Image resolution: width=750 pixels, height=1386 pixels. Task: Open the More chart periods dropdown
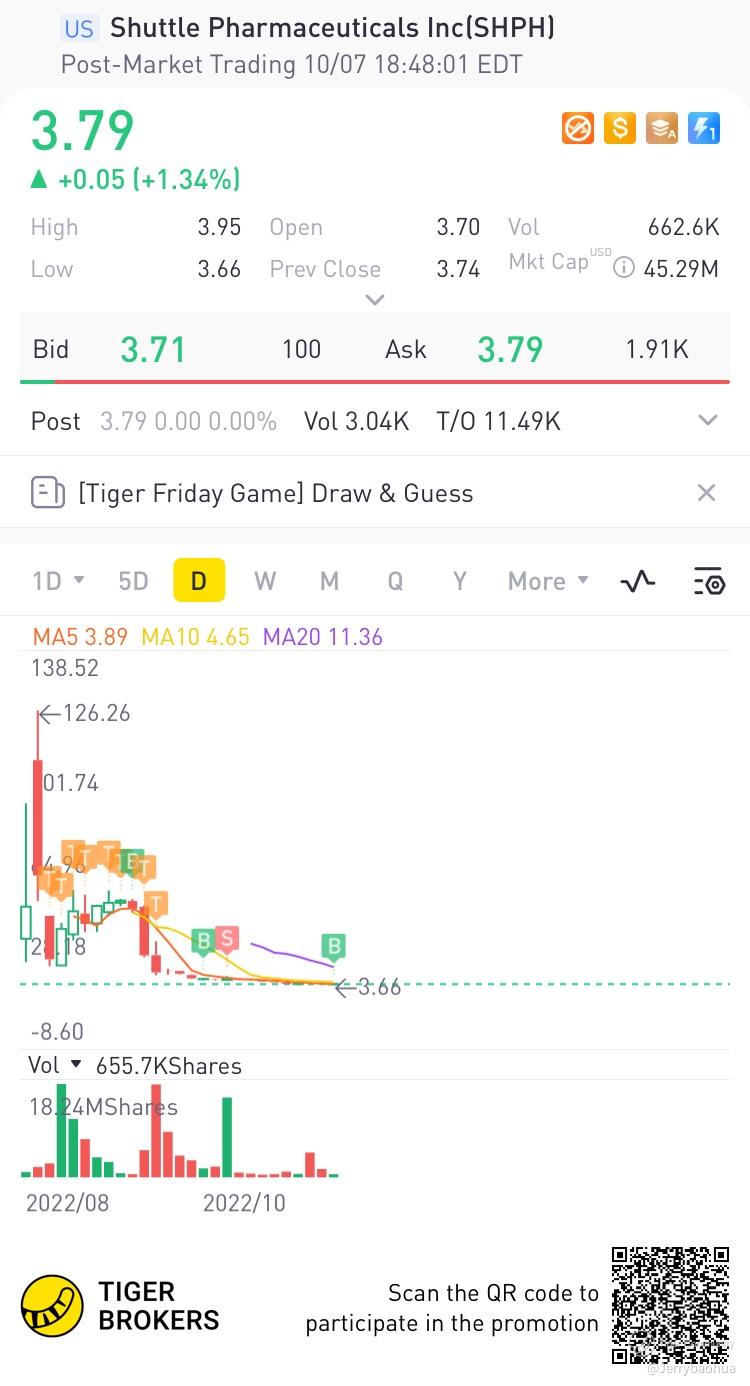tap(548, 581)
